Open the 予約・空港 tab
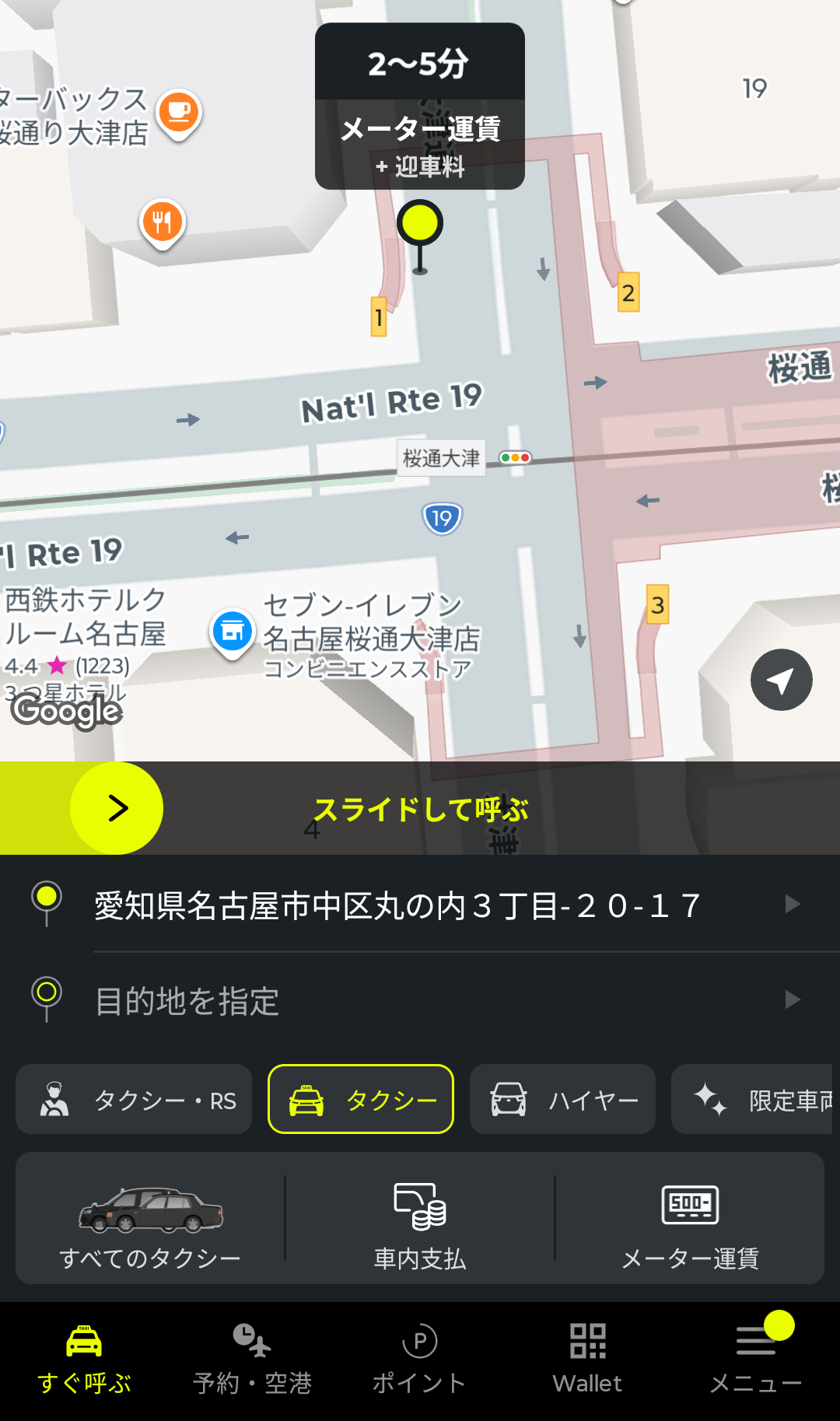This screenshot has height=1421, width=840. [x=252, y=1360]
